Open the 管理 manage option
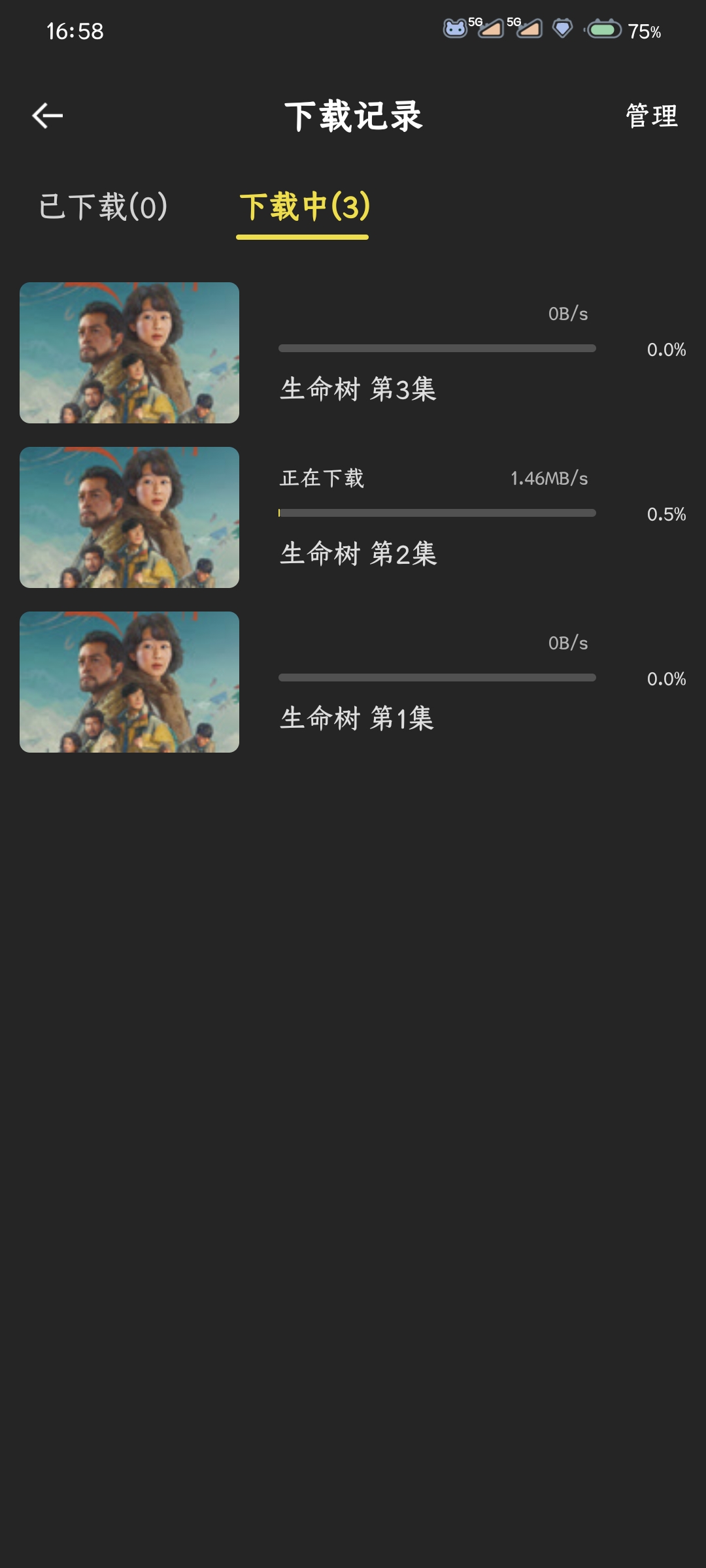The image size is (706, 1568). (x=651, y=116)
